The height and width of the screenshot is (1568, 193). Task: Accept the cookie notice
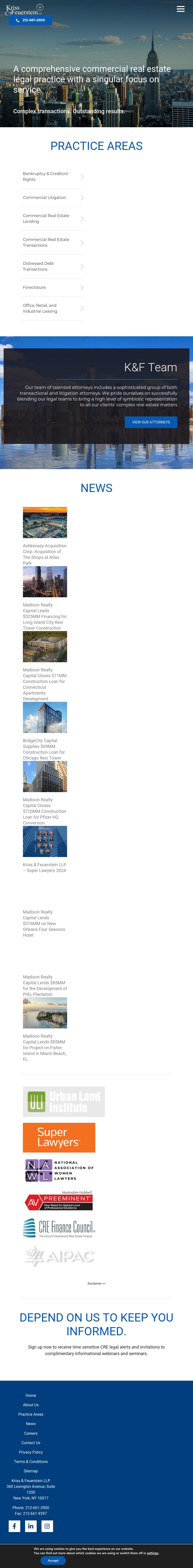[53, 1560]
